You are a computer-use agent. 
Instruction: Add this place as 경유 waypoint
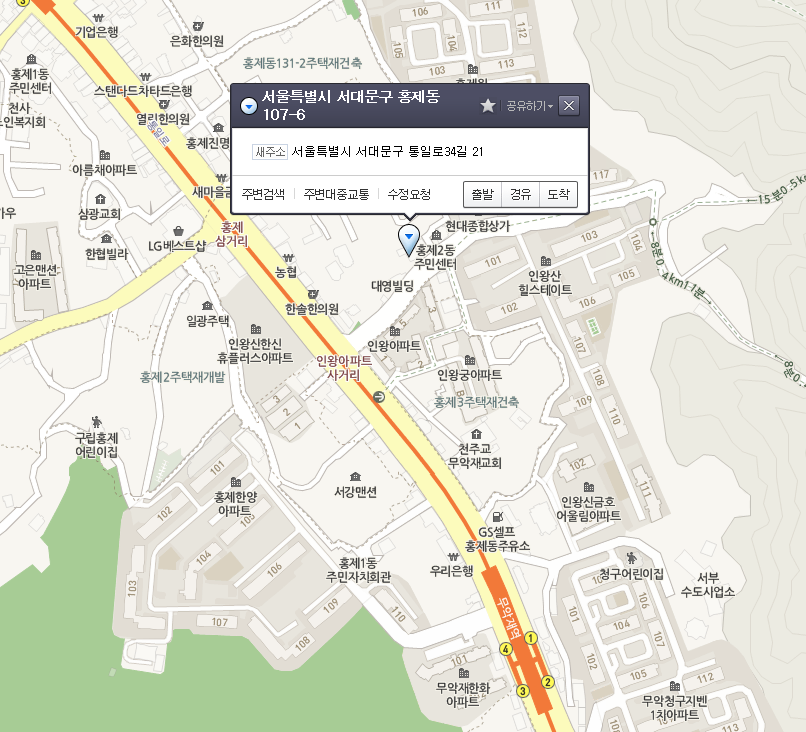coord(520,194)
